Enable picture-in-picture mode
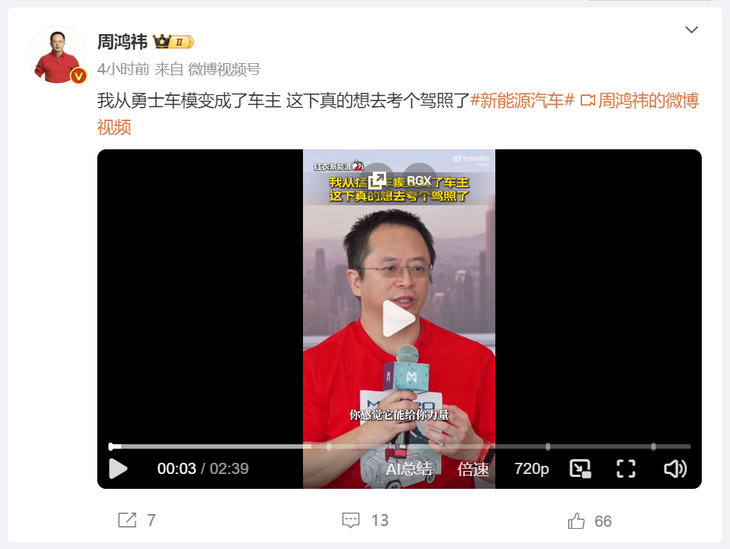Screen dimensions: 730x549 [x=580, y=468]
